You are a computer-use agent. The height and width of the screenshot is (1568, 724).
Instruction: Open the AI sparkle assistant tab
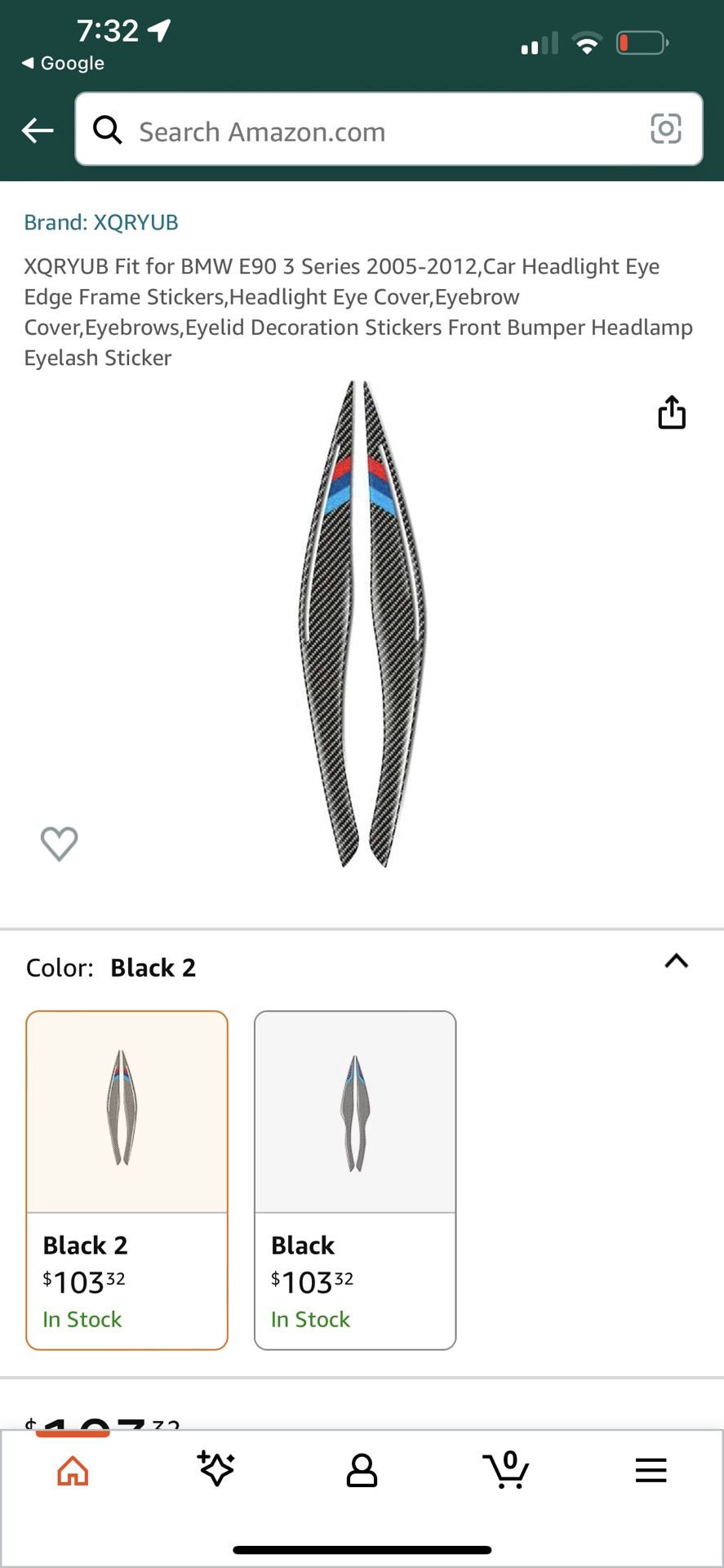(x=216, y=1469)
